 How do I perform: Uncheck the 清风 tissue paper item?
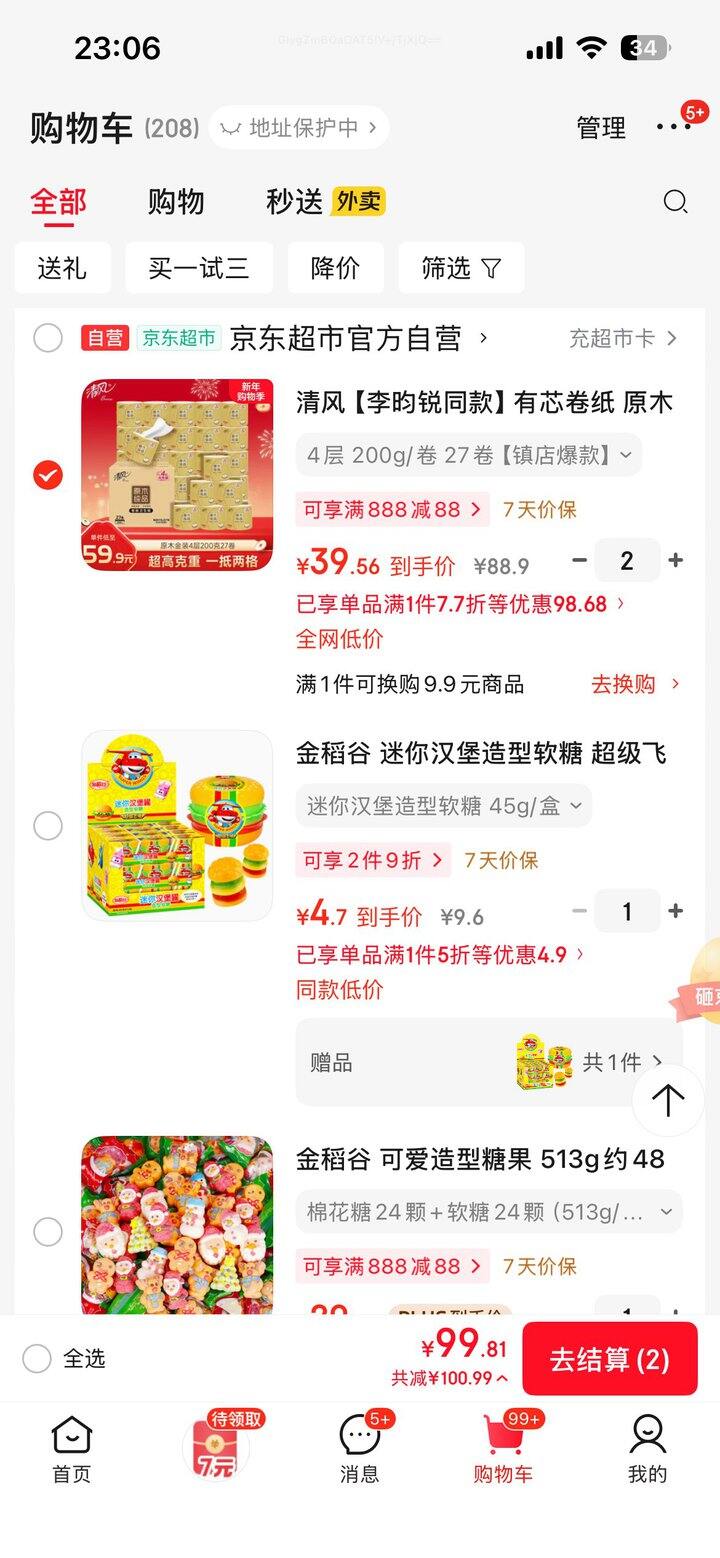(48, 475)
